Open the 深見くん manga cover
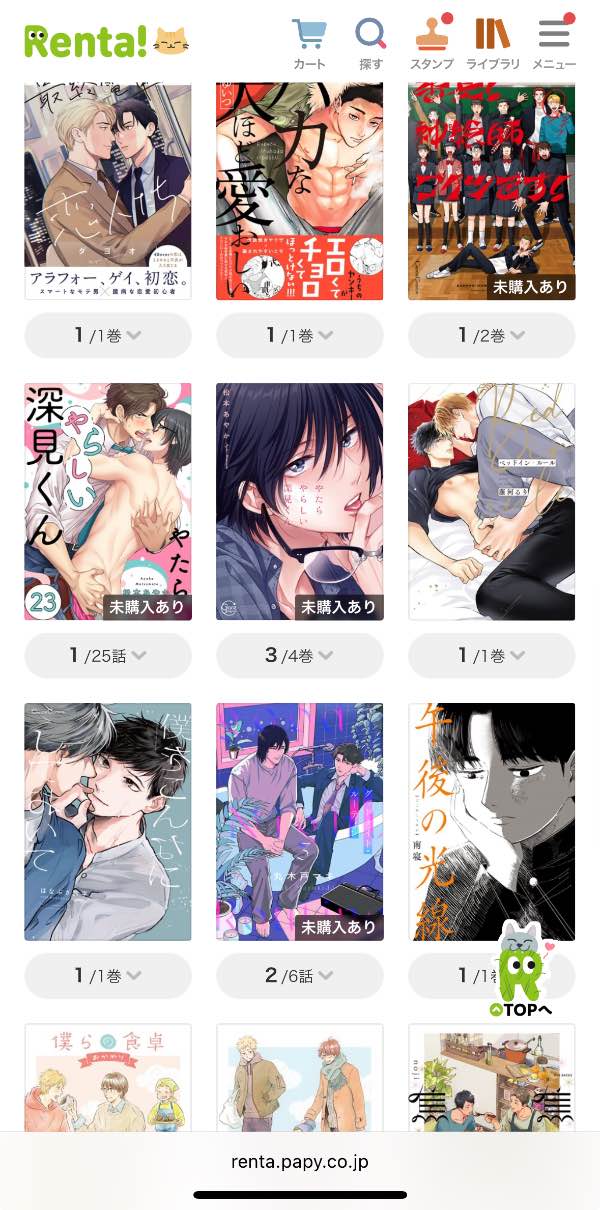This screenshot has height=1210, width=600. point(108,501)
